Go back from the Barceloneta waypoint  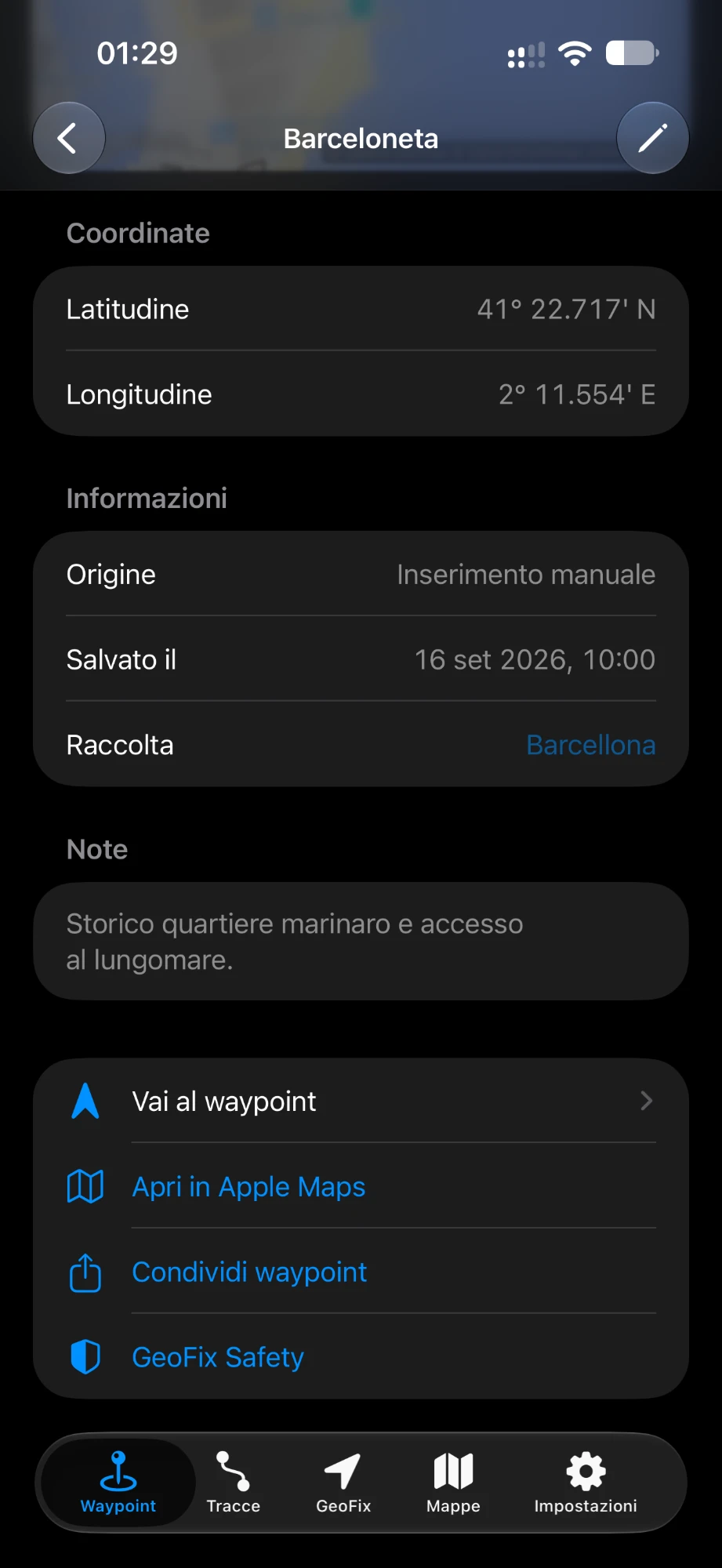(x=69, y=138)
